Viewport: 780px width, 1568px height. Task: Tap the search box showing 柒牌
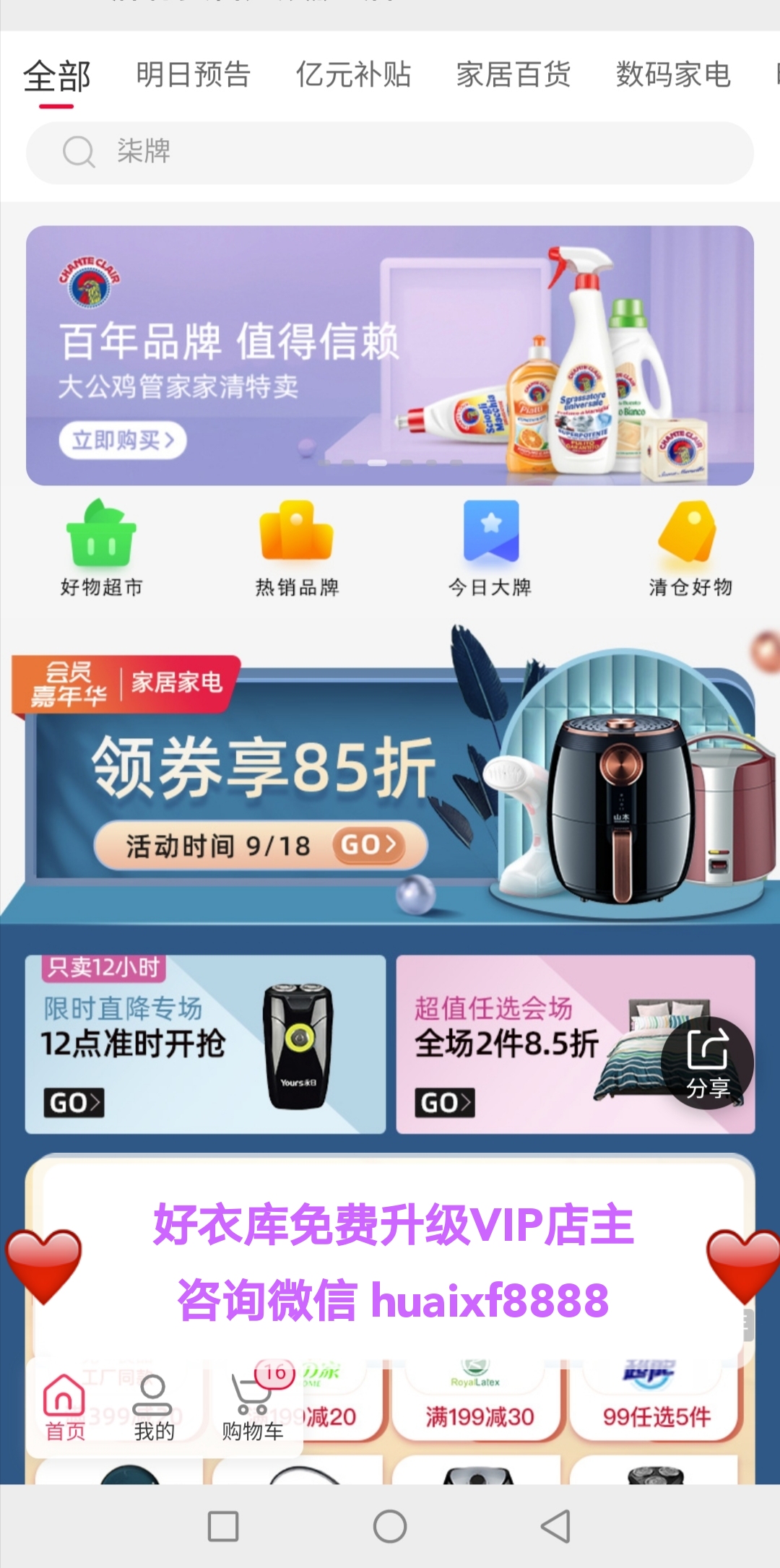[390, 152]
